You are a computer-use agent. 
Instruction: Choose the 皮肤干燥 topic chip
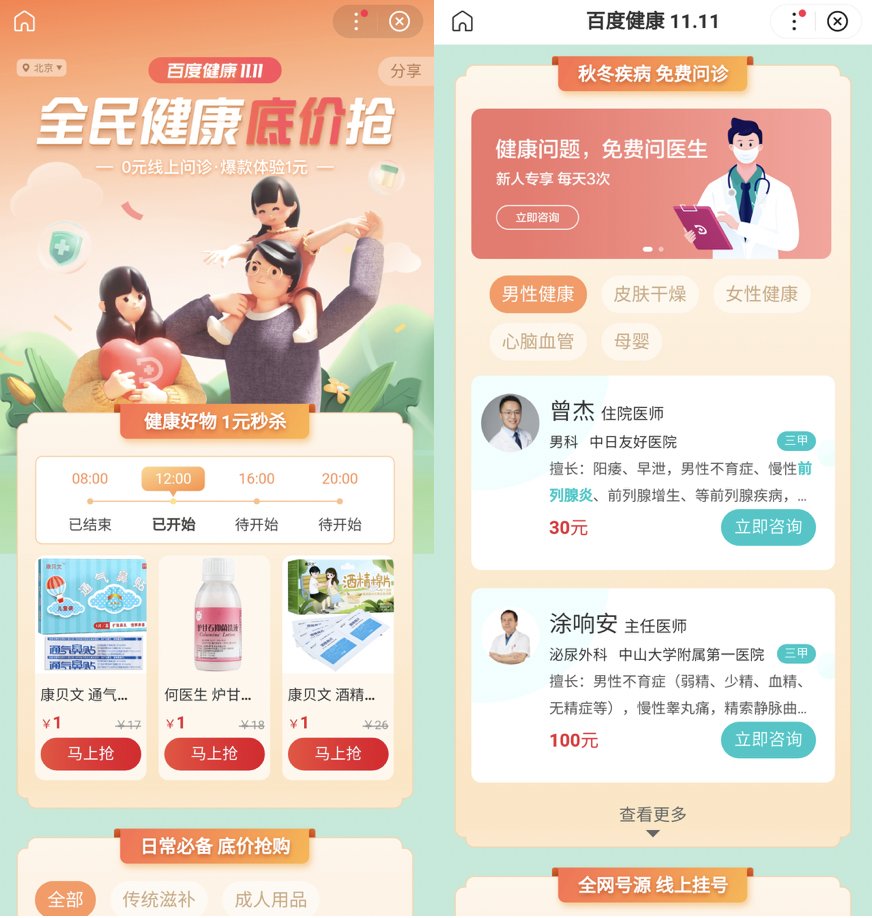coord(650,294)
